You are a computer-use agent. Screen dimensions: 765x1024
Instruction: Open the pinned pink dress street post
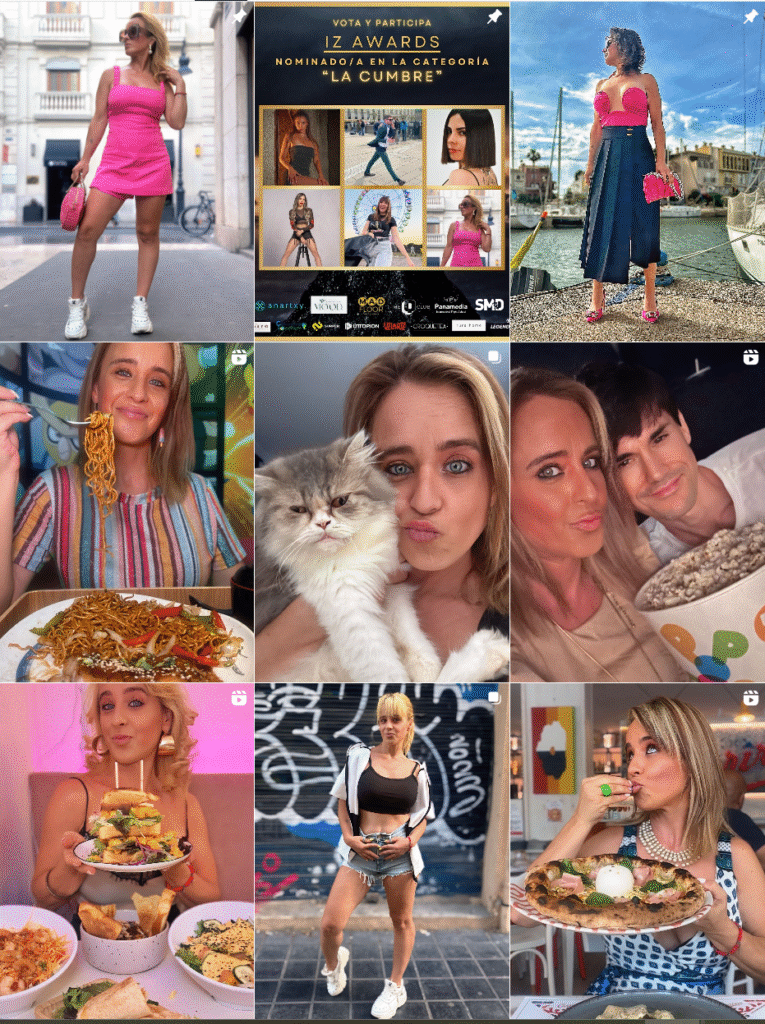click(126, 170)
